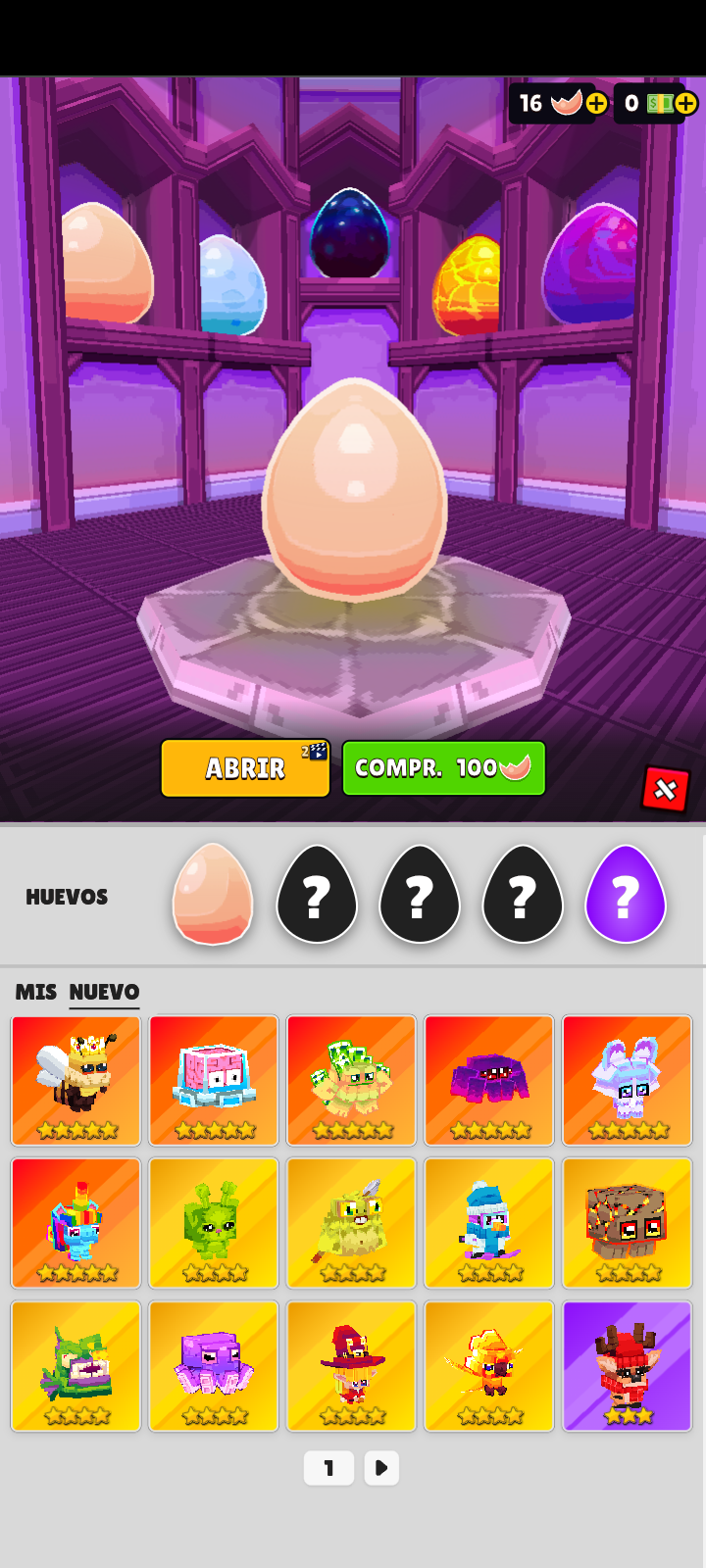Open the purple octopus pet card
This screenshot has width=706, height=1568.
pyautogui.click(x=214, y=1366)
